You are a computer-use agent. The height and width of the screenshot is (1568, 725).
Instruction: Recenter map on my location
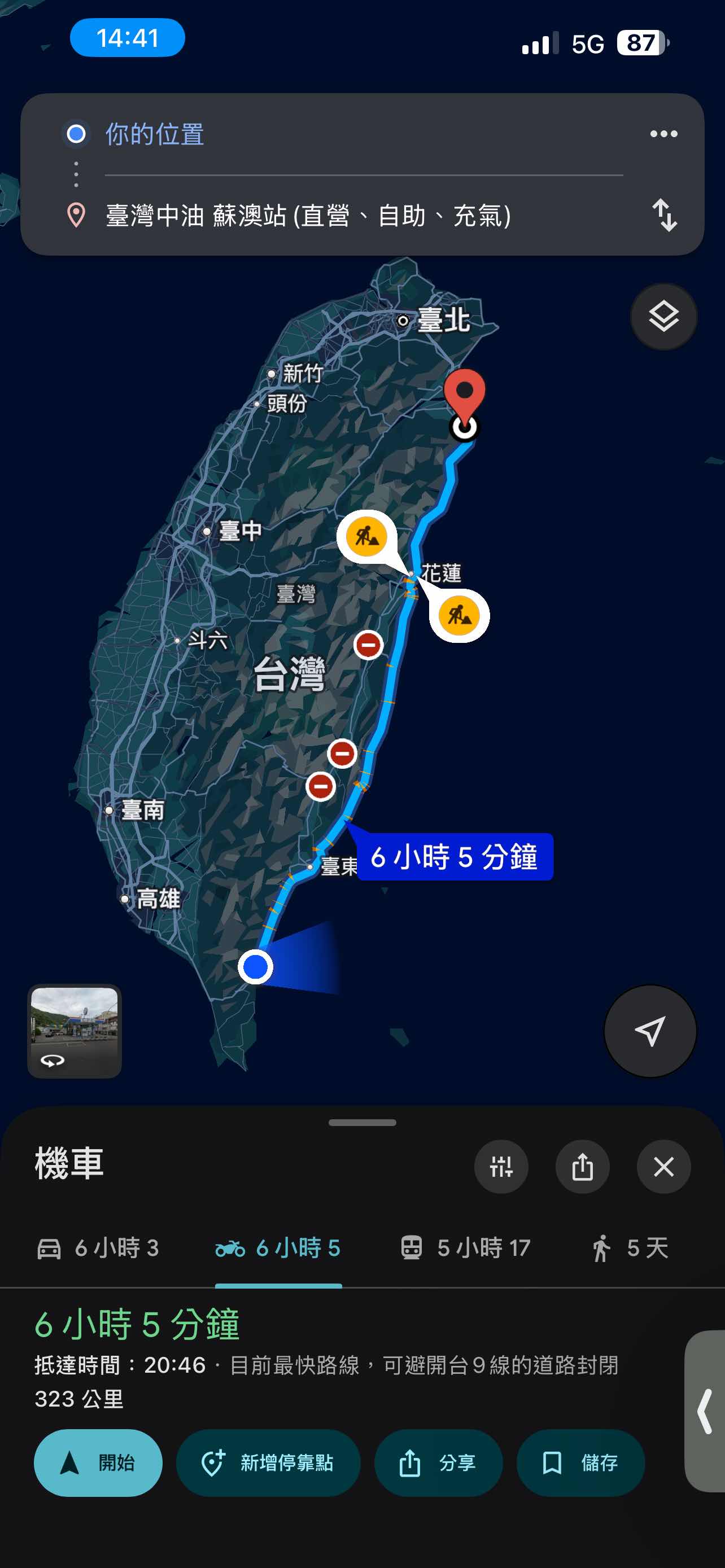(x=649, y=1031)
